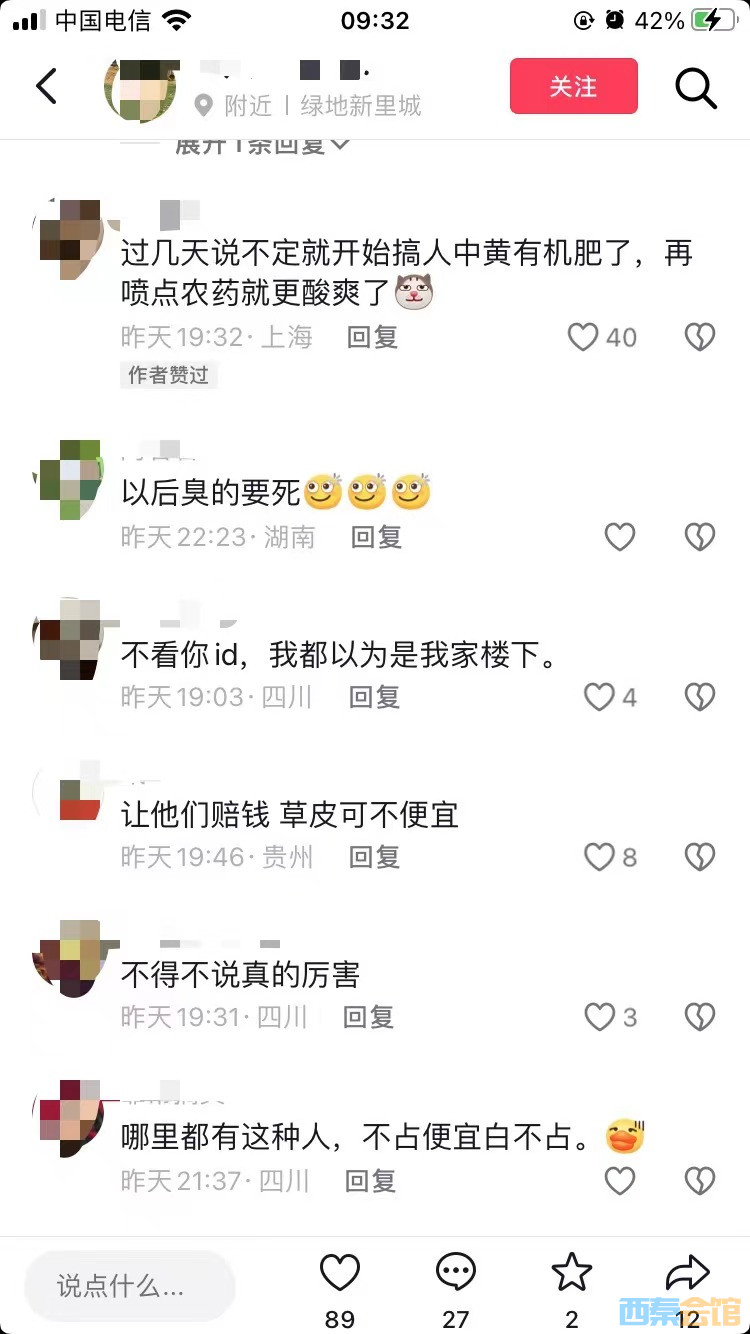Open the post comments bubble icon
The image size is (750, 1334).
[x=456, y=1273]
